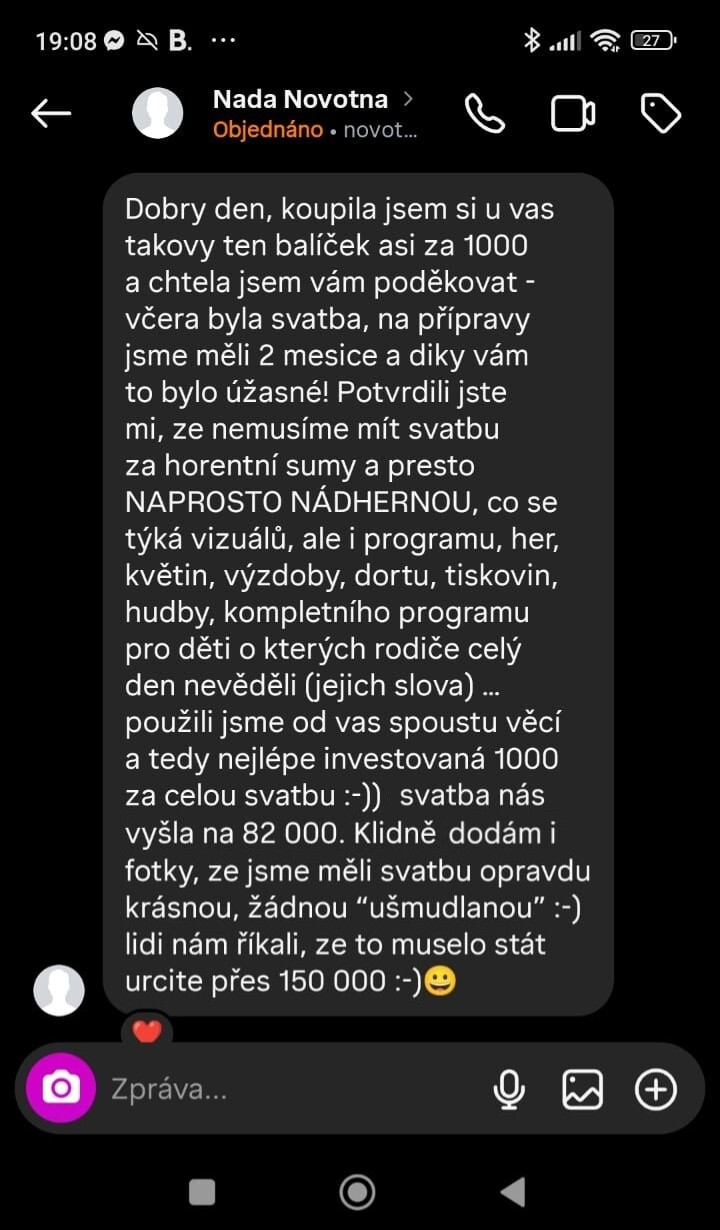Tap the heart reaction under the message

pyautogui.click(x=147, y=1031)
